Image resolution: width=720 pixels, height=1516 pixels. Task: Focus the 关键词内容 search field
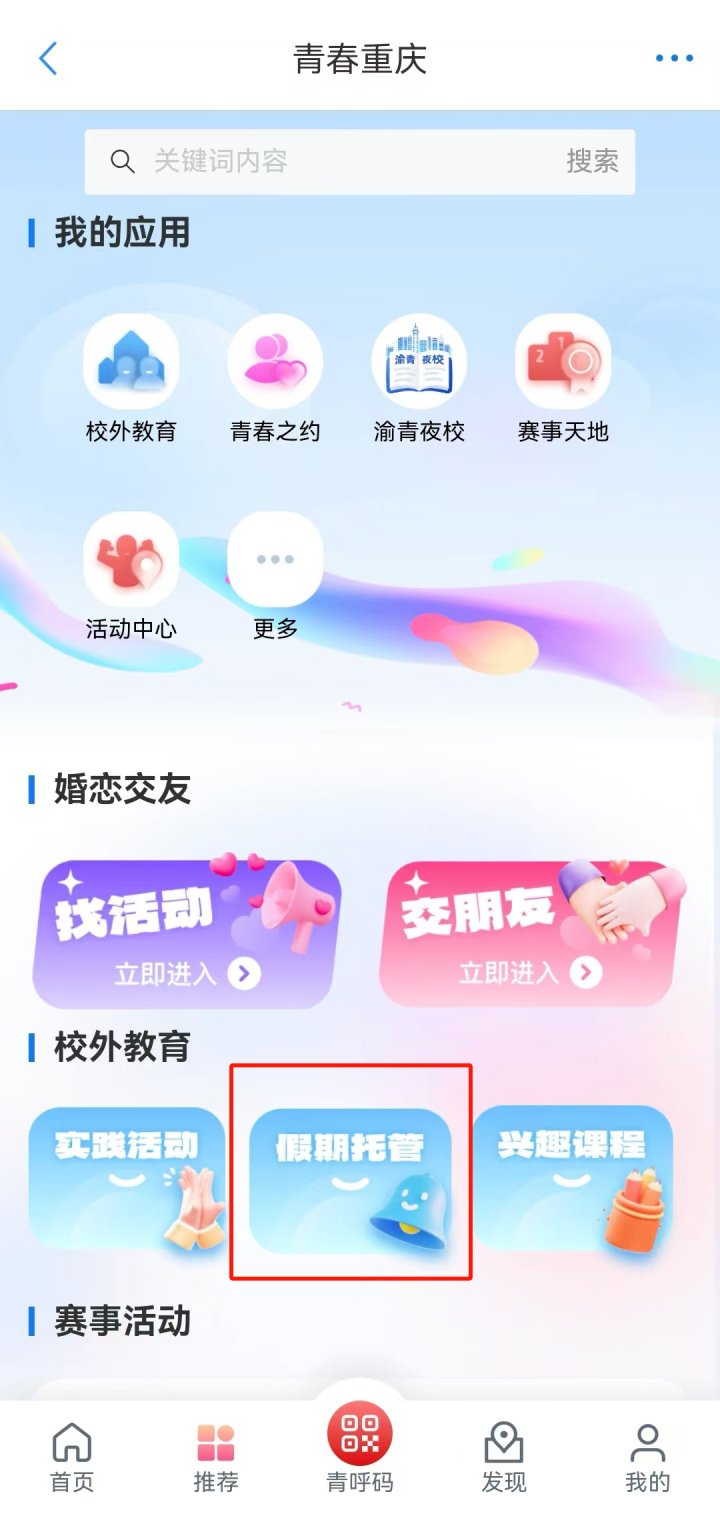(x=330, y=161)
